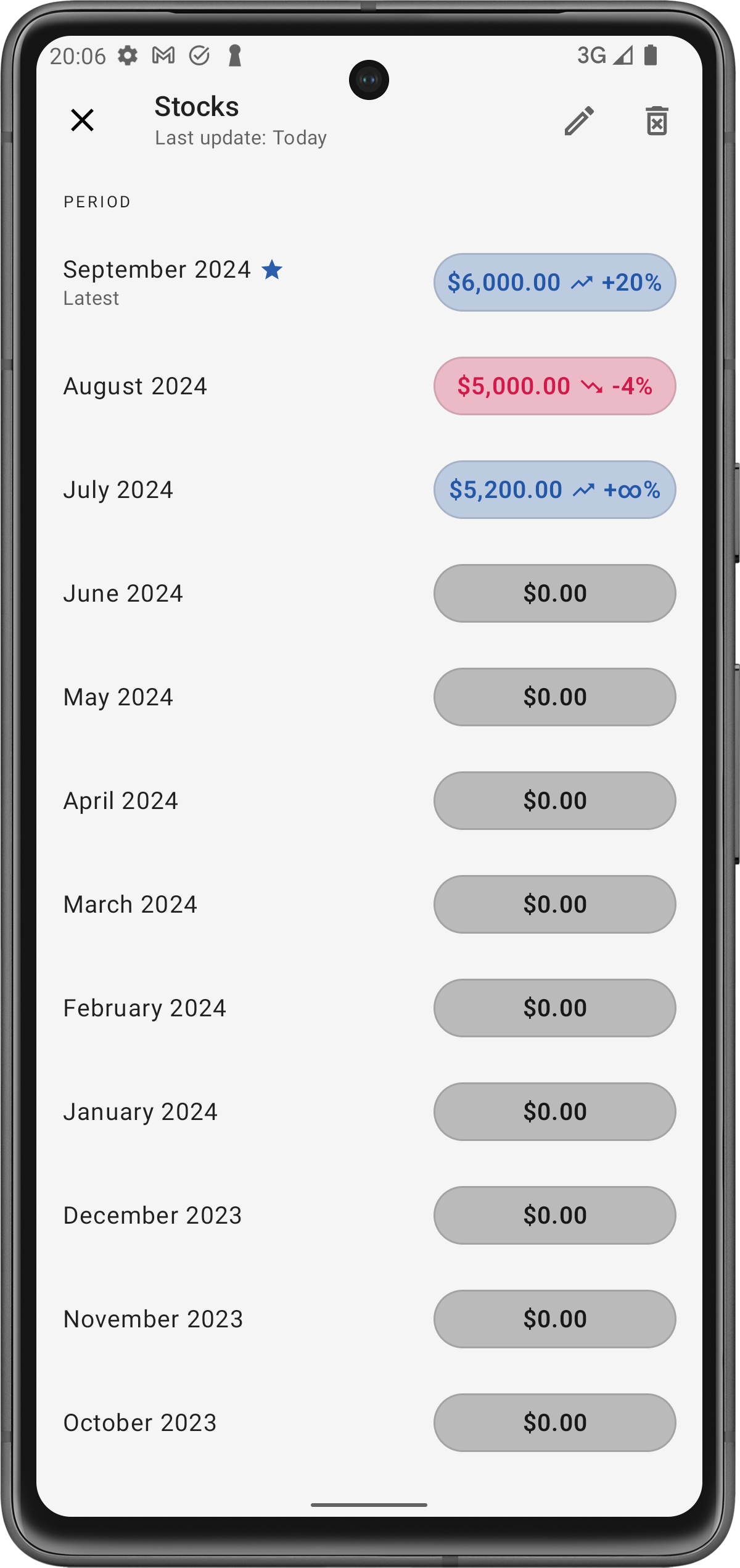Tap the February 2024 $0.00 chip
The width and height of the screenshot is (740, 1568).
click(554, 1008)
